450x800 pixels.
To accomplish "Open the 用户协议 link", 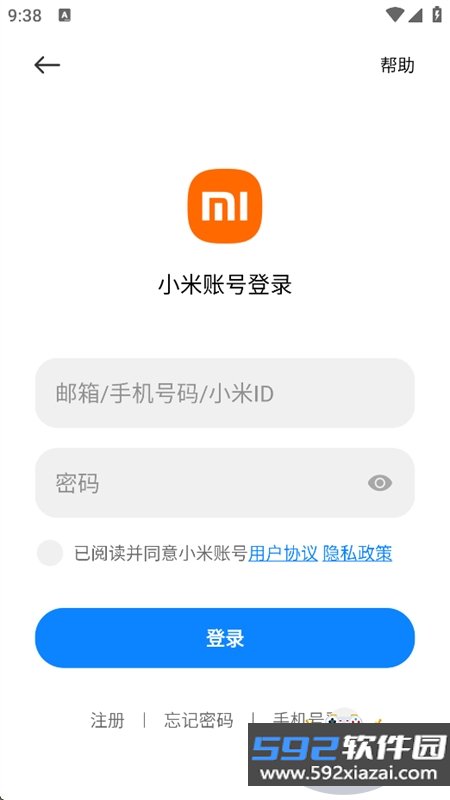I will coord(283,554).
